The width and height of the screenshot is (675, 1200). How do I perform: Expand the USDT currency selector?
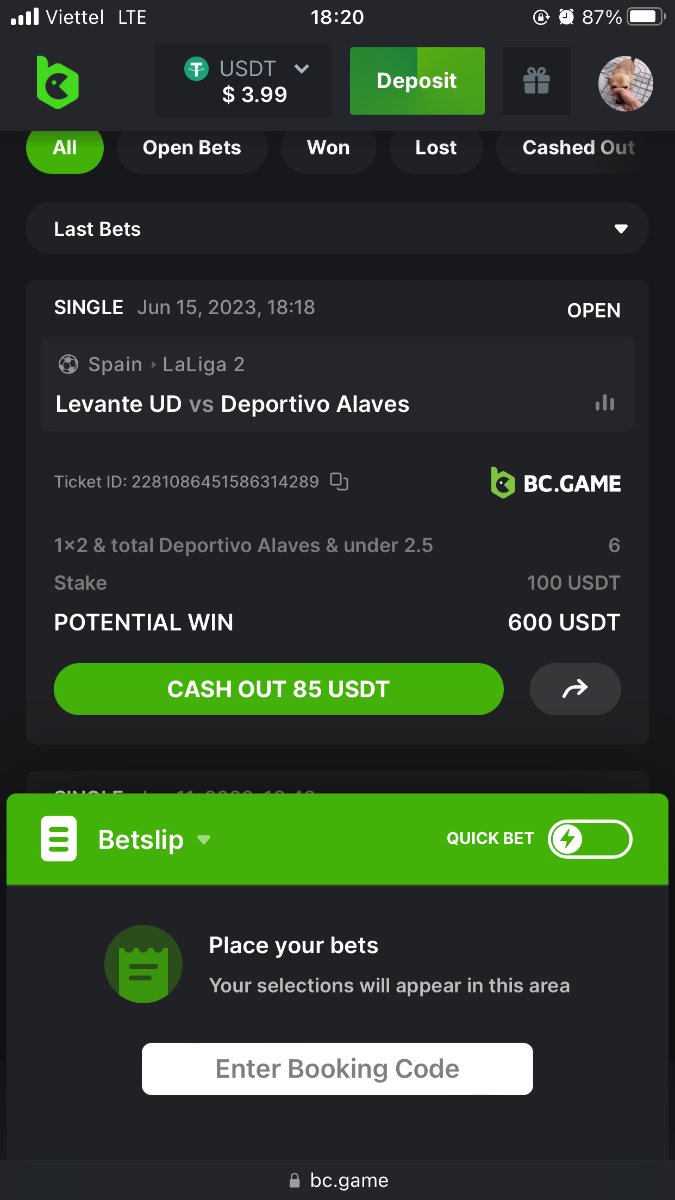click(243, 82)
